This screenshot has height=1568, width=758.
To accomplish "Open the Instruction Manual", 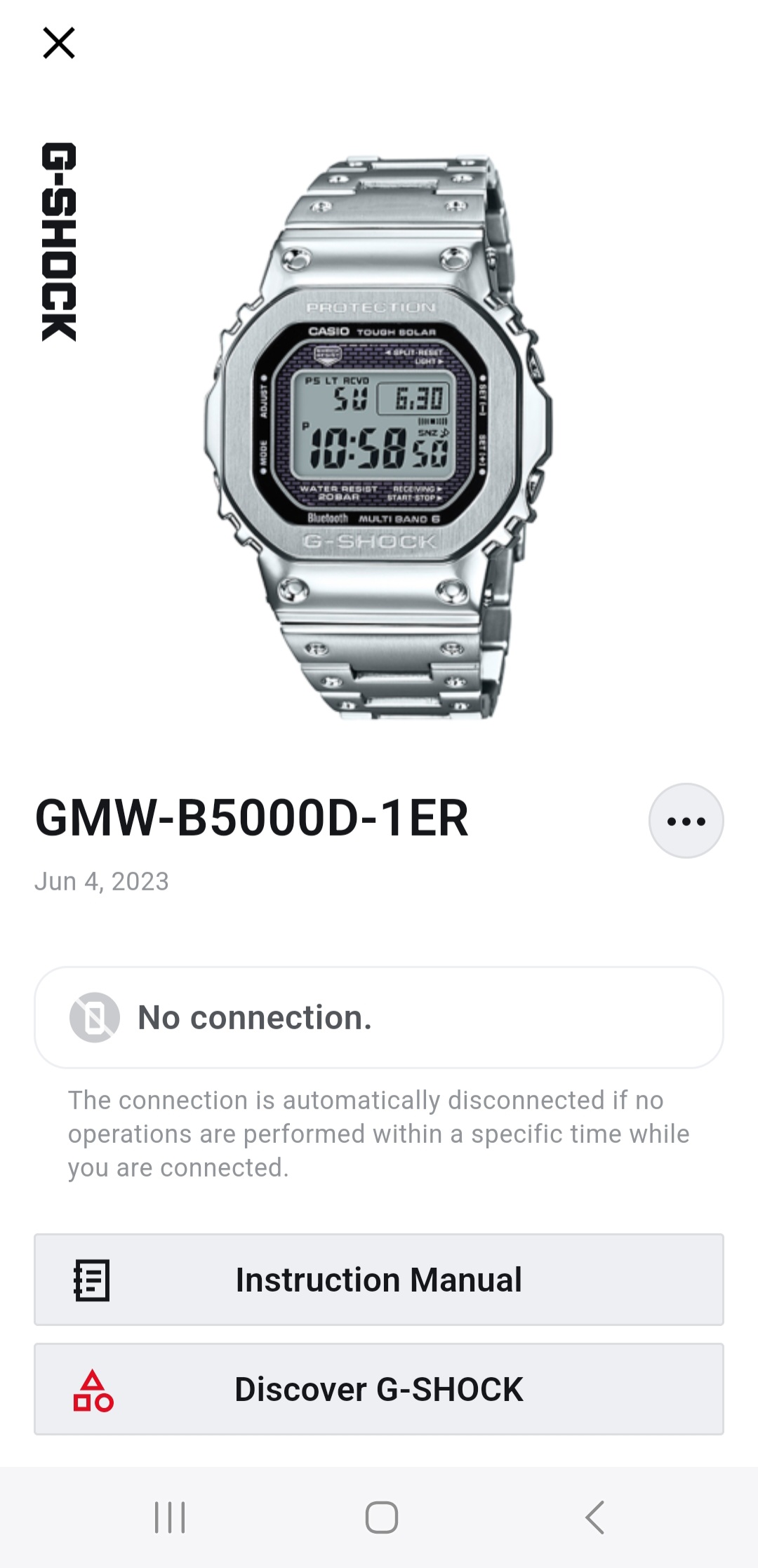I will (x=379, y=1280).
